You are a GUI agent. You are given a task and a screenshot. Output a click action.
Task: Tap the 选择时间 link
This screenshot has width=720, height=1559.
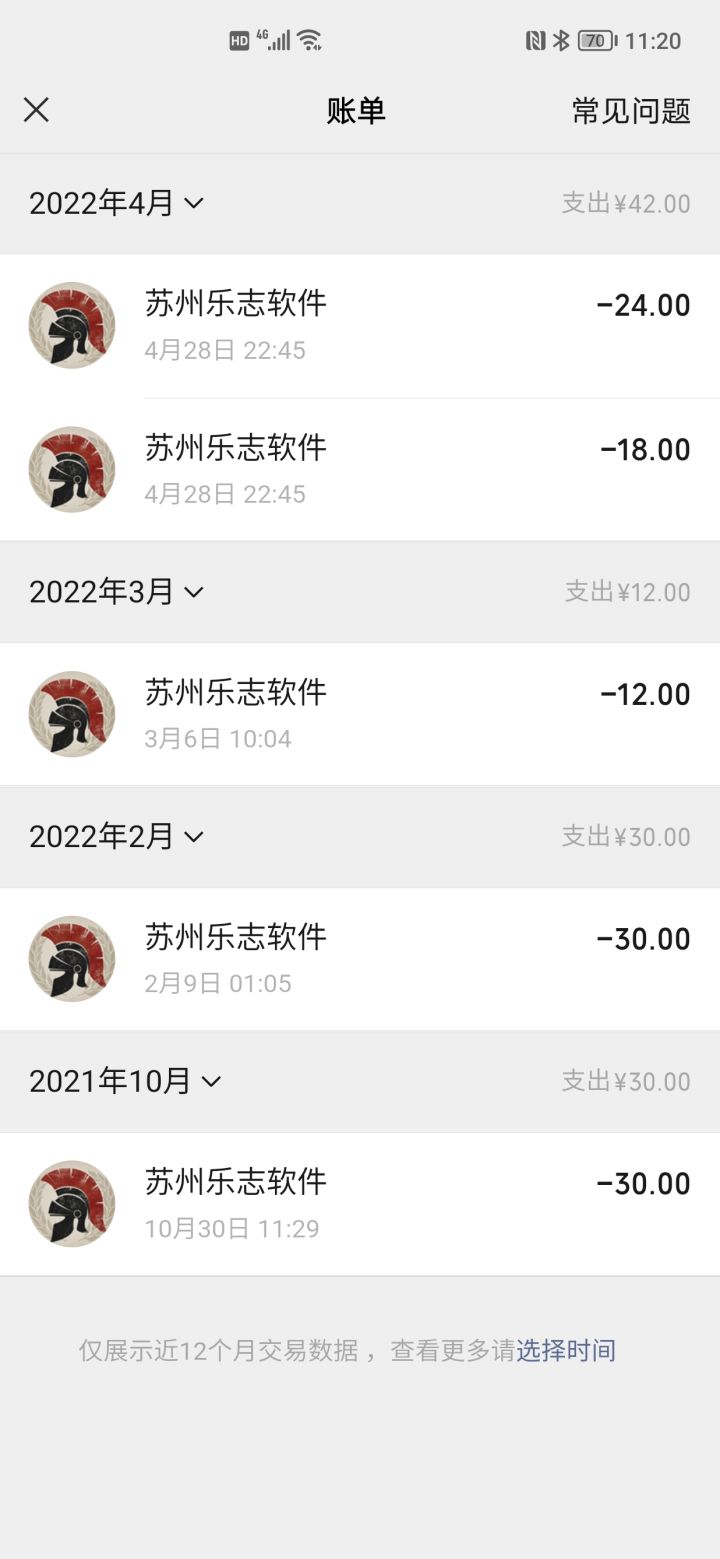point(566,1351)
